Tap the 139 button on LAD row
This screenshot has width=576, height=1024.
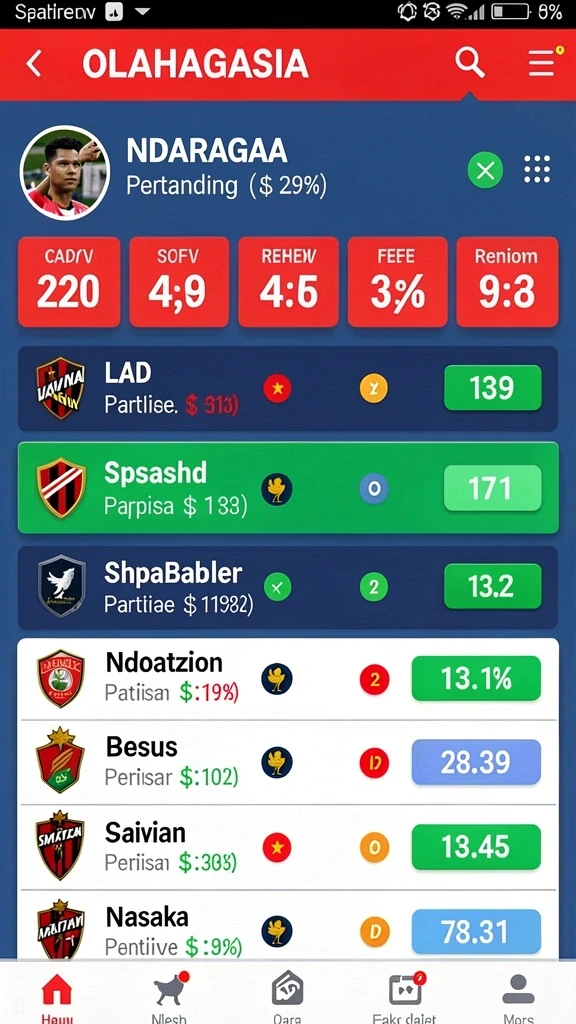tap(492, 388)
